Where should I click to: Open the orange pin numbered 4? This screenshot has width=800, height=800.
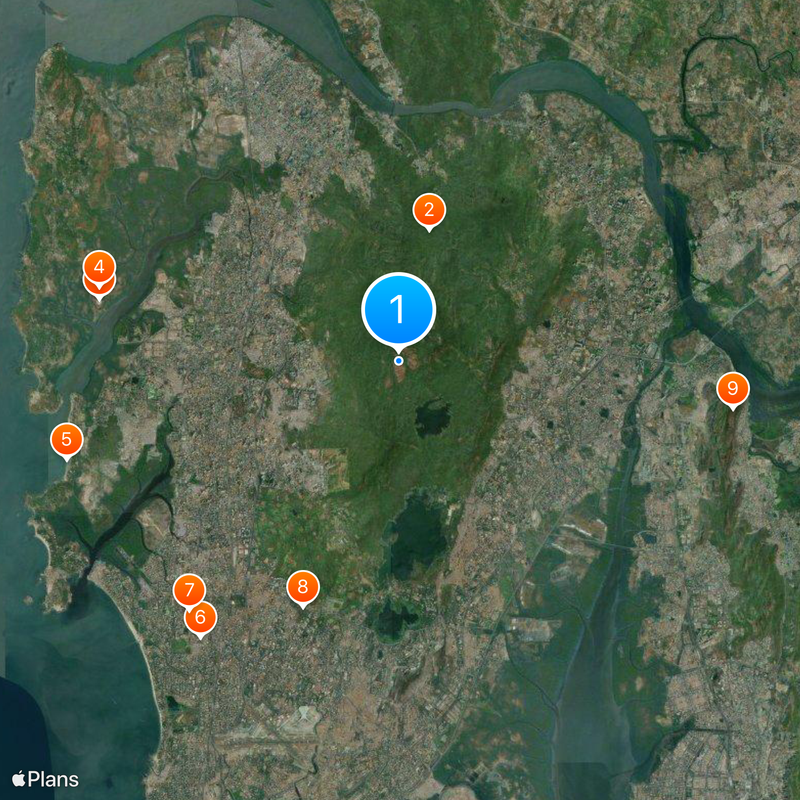pyautogui.click(x=98, y=266)
